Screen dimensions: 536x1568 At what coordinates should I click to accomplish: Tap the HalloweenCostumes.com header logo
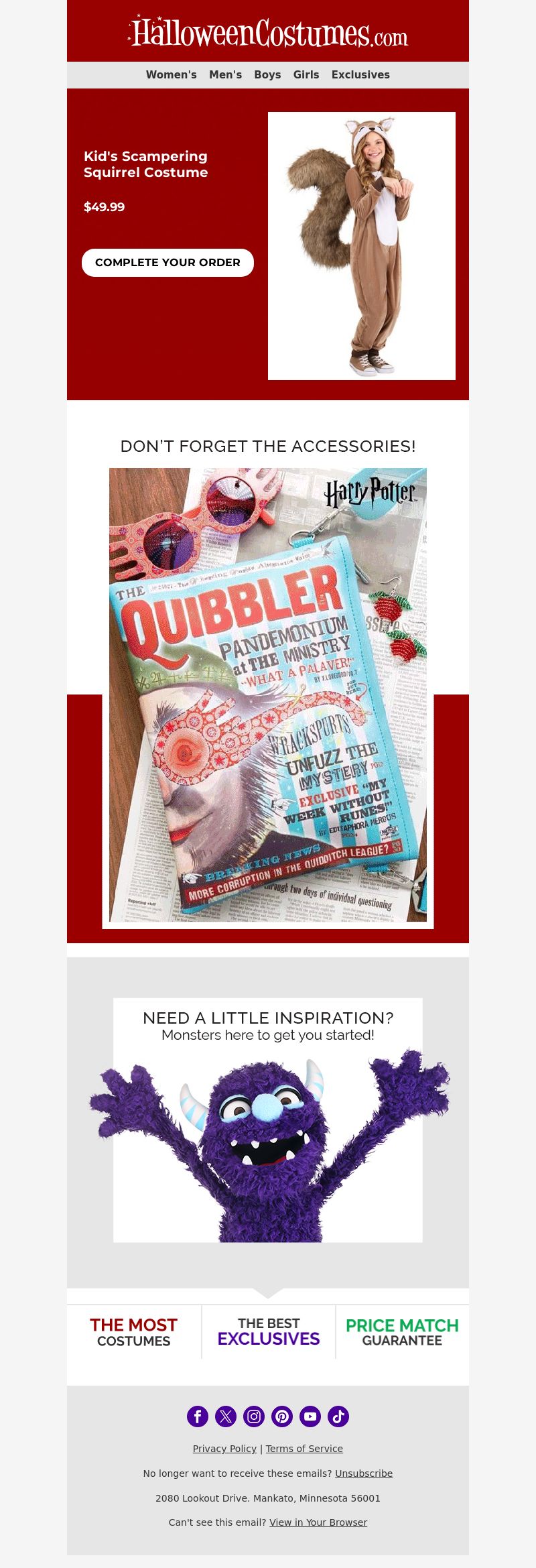click(268, 32)
